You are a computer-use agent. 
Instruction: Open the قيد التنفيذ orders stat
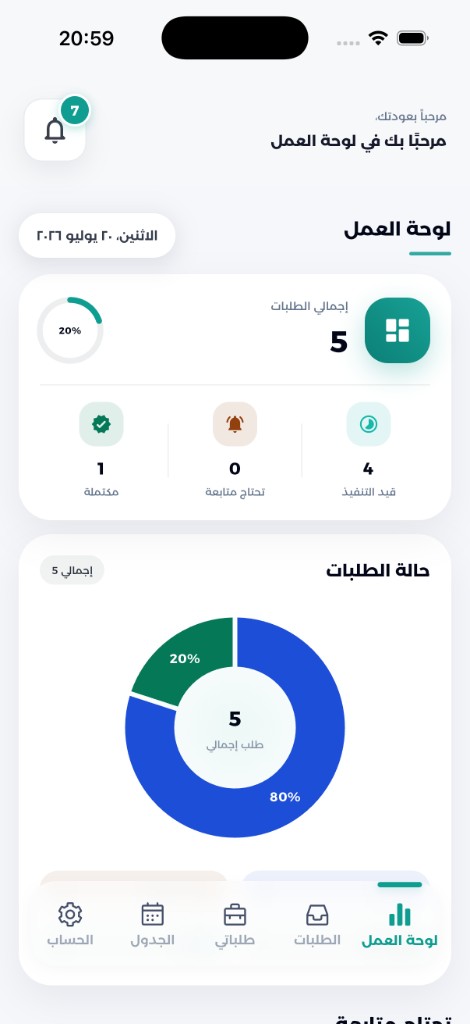(368, 451)
